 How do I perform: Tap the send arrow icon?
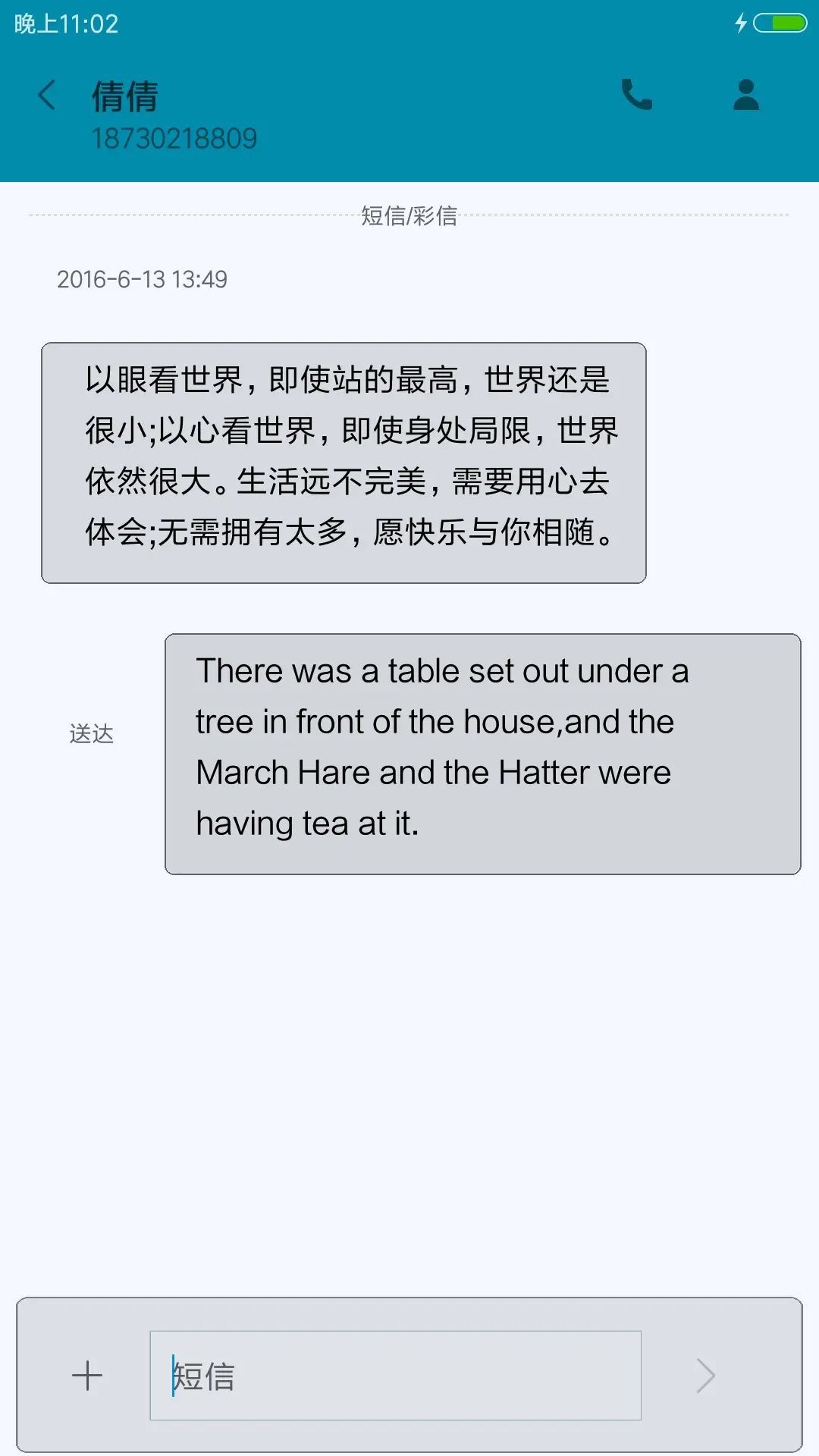pos(705,1374)
